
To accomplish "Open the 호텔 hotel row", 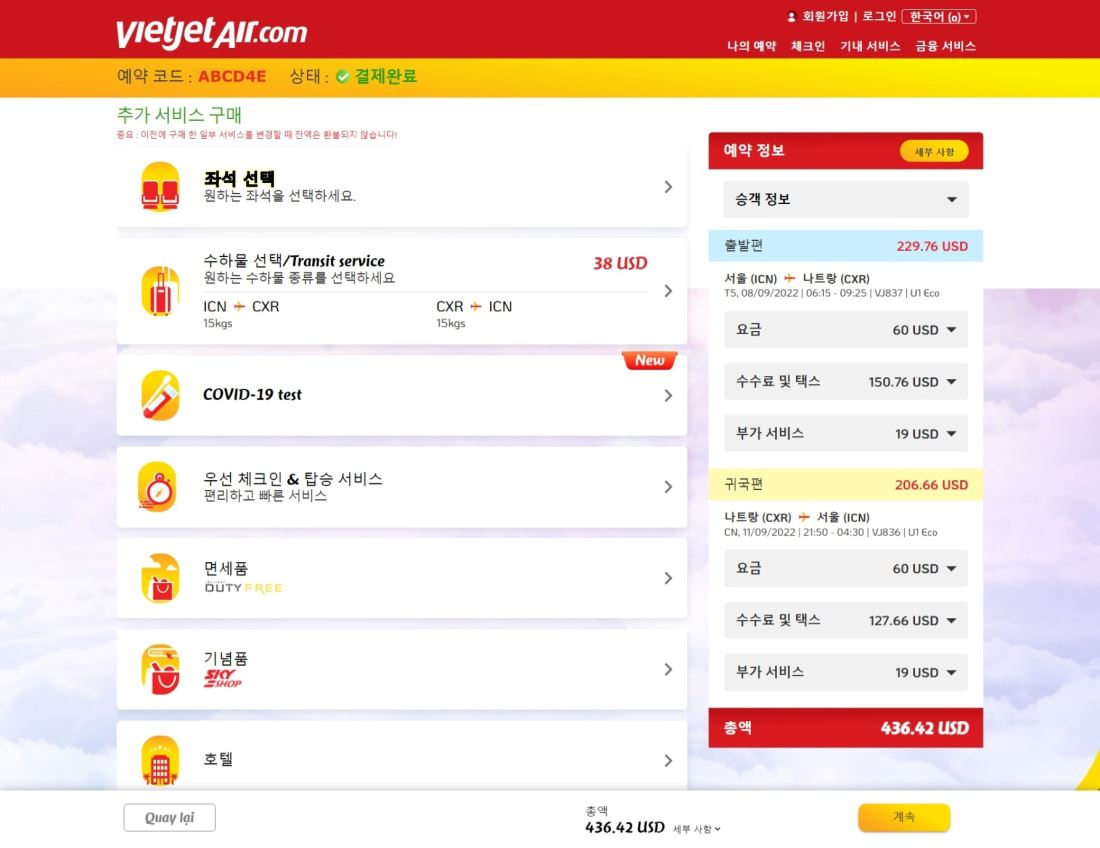I will [401, 759].
